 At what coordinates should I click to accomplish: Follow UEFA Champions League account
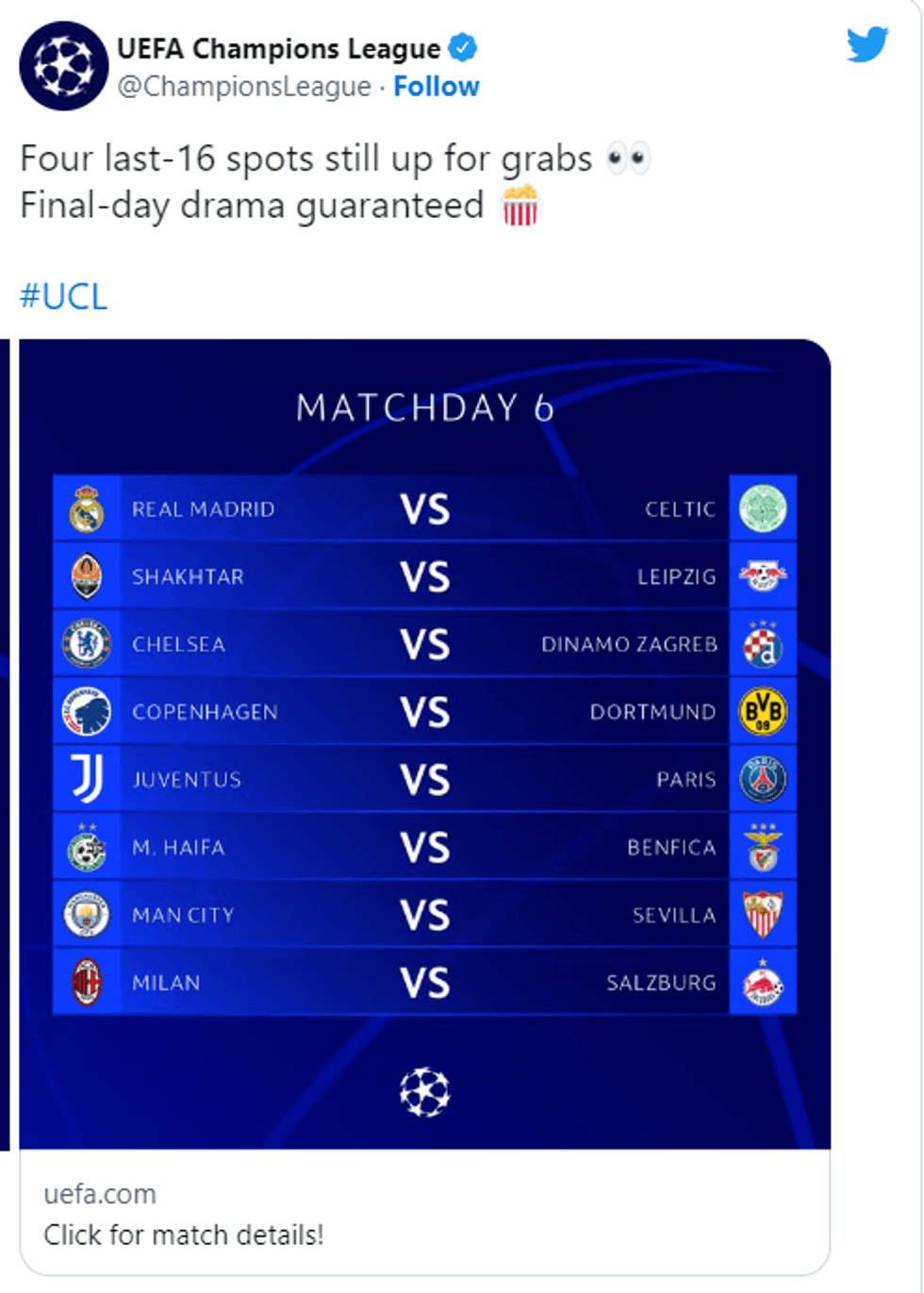(x=436, y=87)
